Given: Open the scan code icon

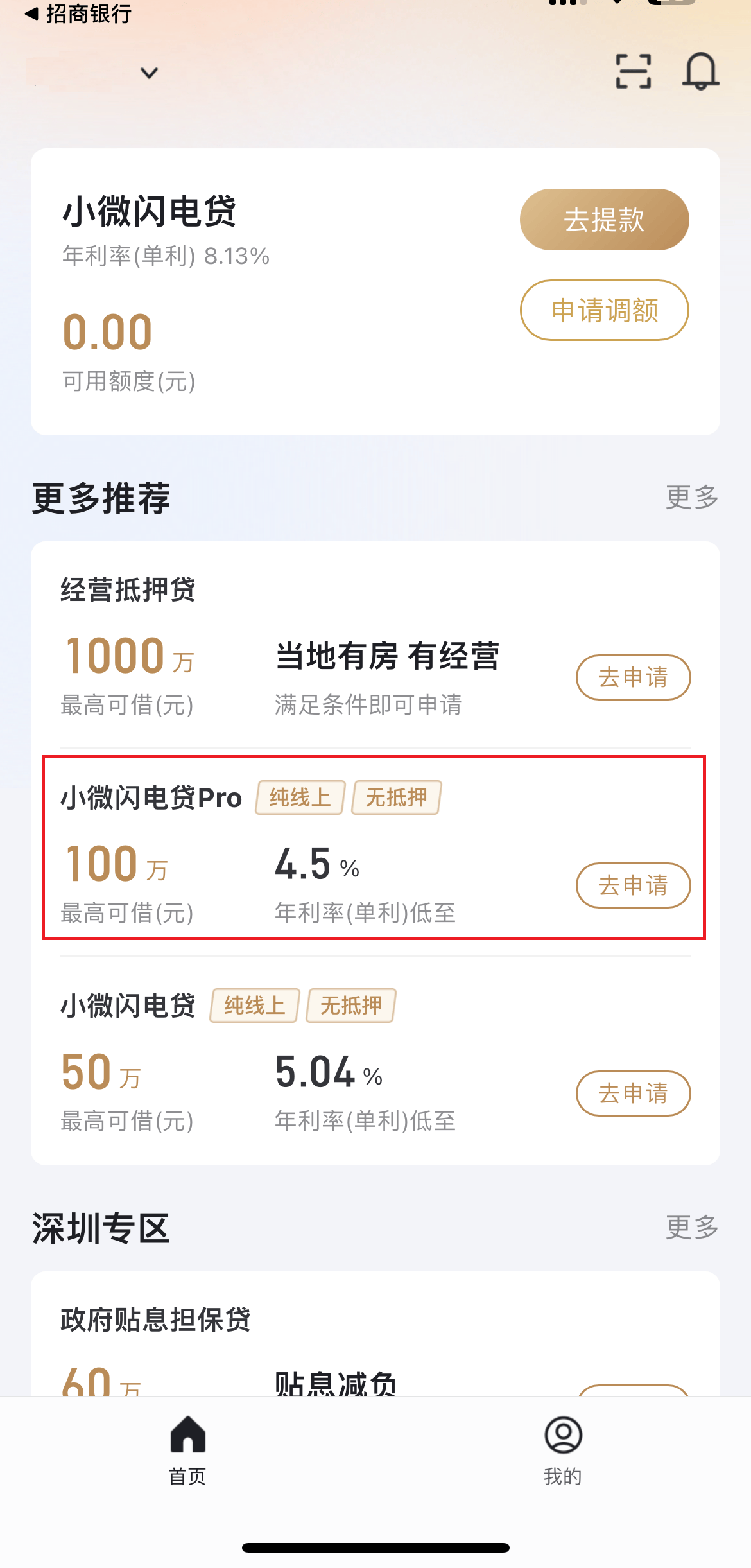Looking at the screenshot, I should (x=633, y=71).
